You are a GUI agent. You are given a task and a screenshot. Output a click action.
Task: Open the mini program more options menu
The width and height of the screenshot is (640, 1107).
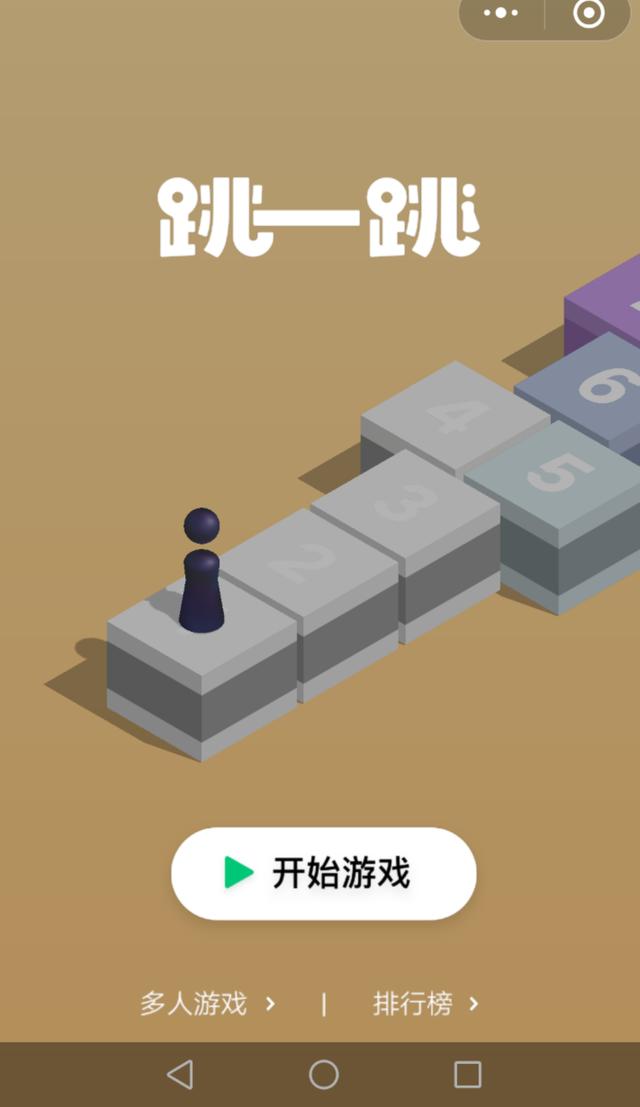pyautogui.click(x=501, y=13)
